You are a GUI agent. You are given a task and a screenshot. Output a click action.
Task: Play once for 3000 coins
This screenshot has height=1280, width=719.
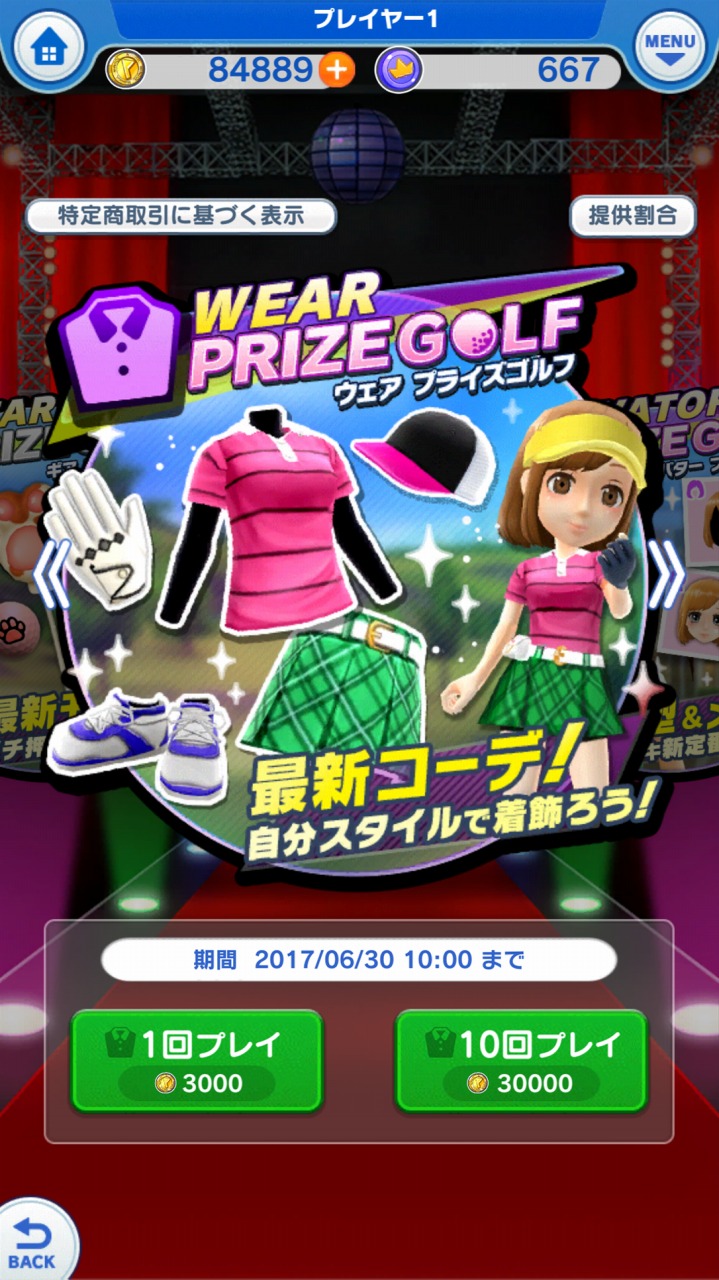click(197, 1060)
